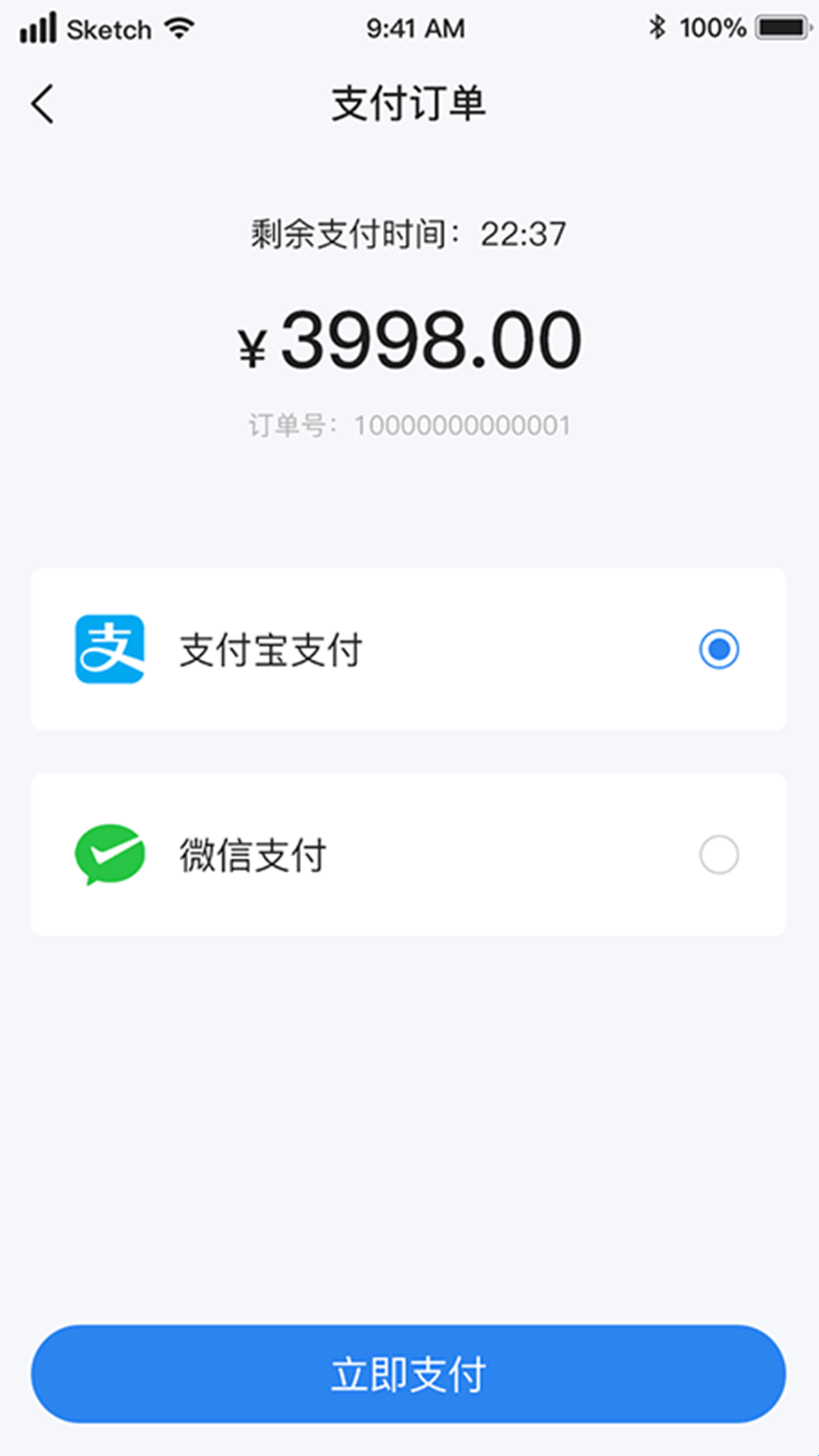The width and height of the screenshot is (819, 1456).
Task: Tap the 立即支付 button
Action: pyautogui.click(x=408, y=1374)
